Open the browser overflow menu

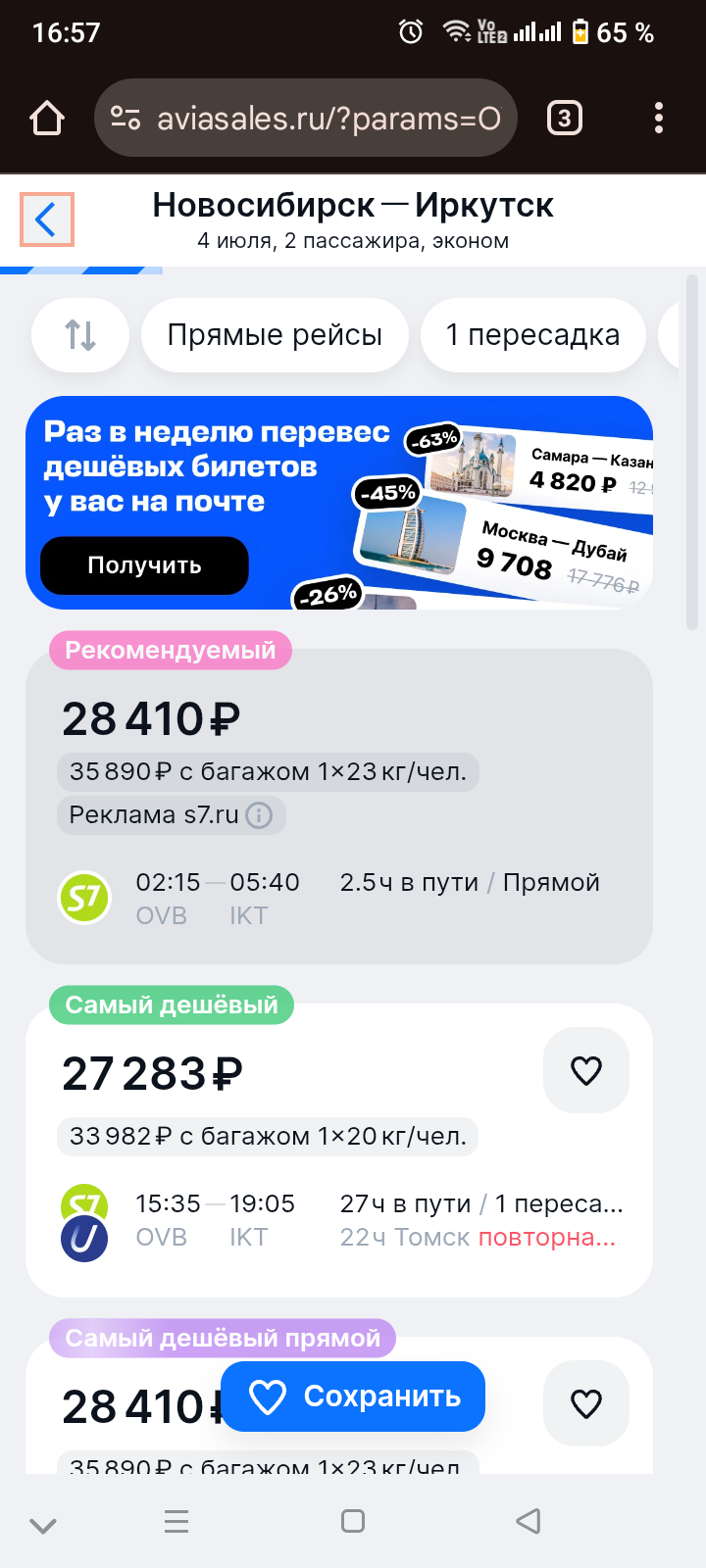(x=659, y=119)
